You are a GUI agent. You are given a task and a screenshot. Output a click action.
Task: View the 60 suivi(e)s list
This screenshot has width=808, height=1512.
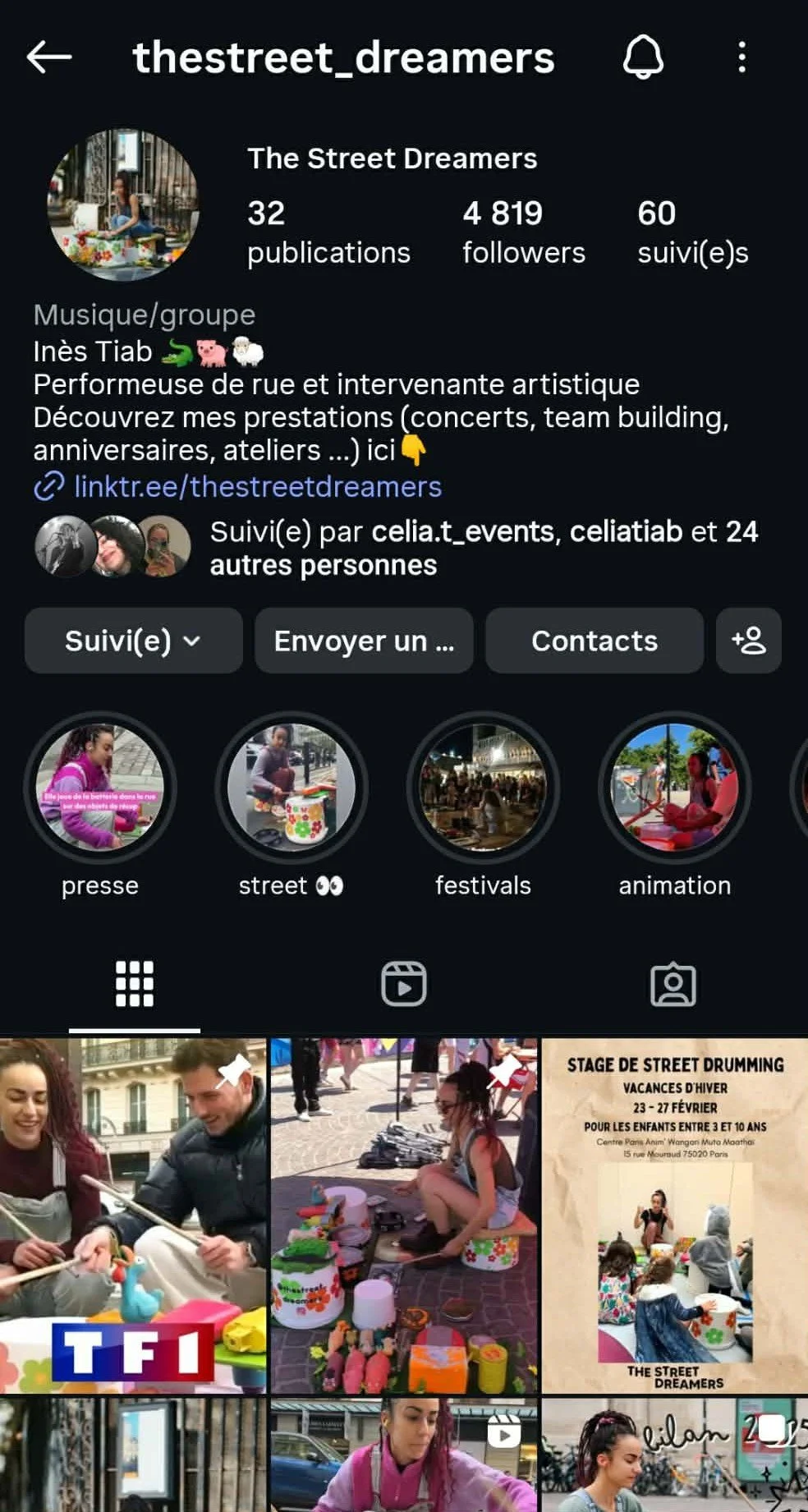pos(692,232)
